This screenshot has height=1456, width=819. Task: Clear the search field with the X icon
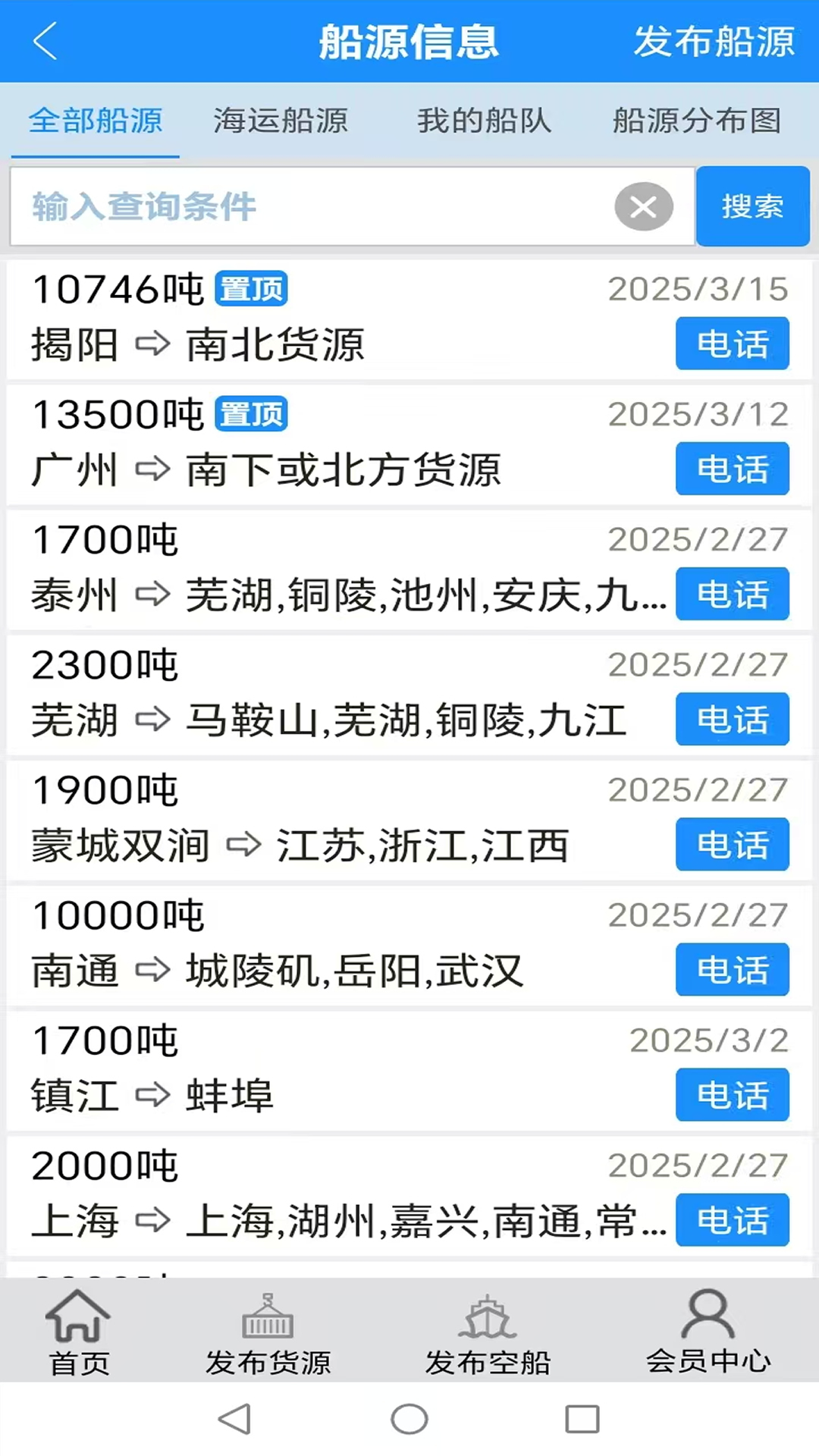pyautogui.click(x=643, y=206)
